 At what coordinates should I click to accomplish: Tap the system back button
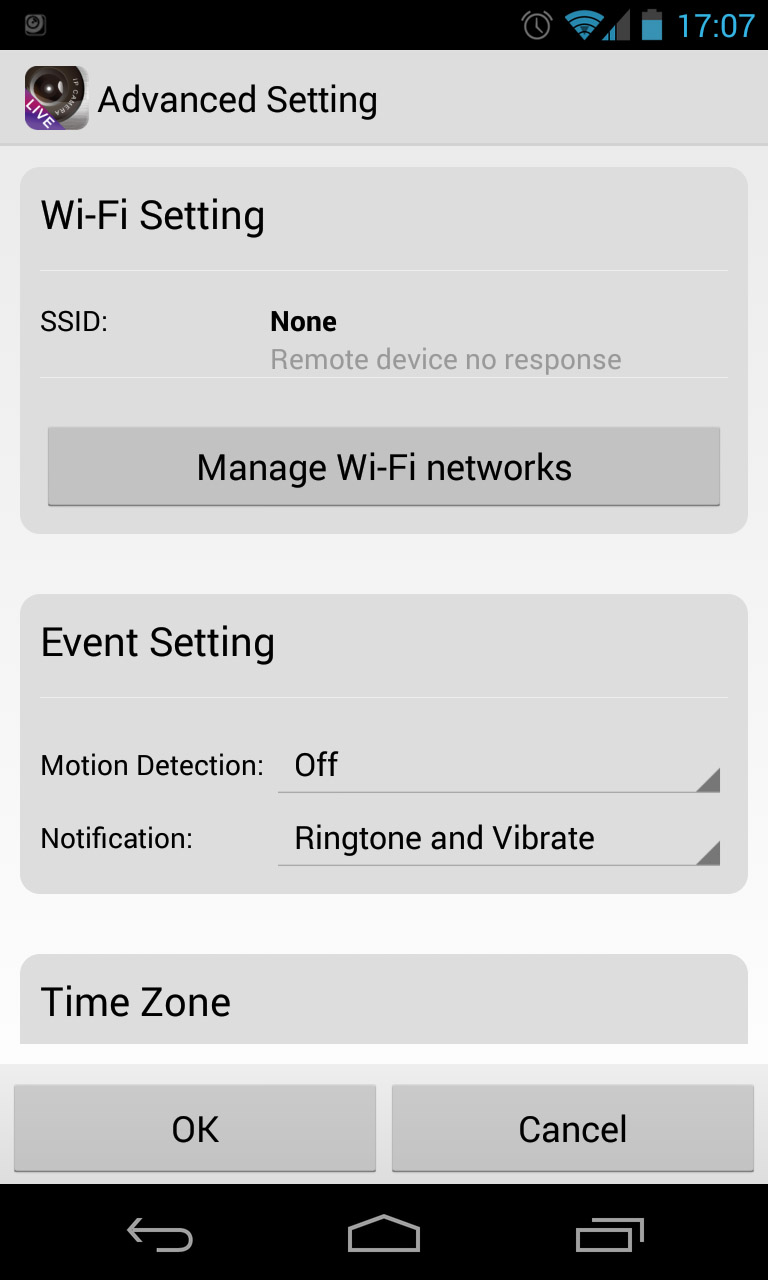click(x=160, y=1234)
